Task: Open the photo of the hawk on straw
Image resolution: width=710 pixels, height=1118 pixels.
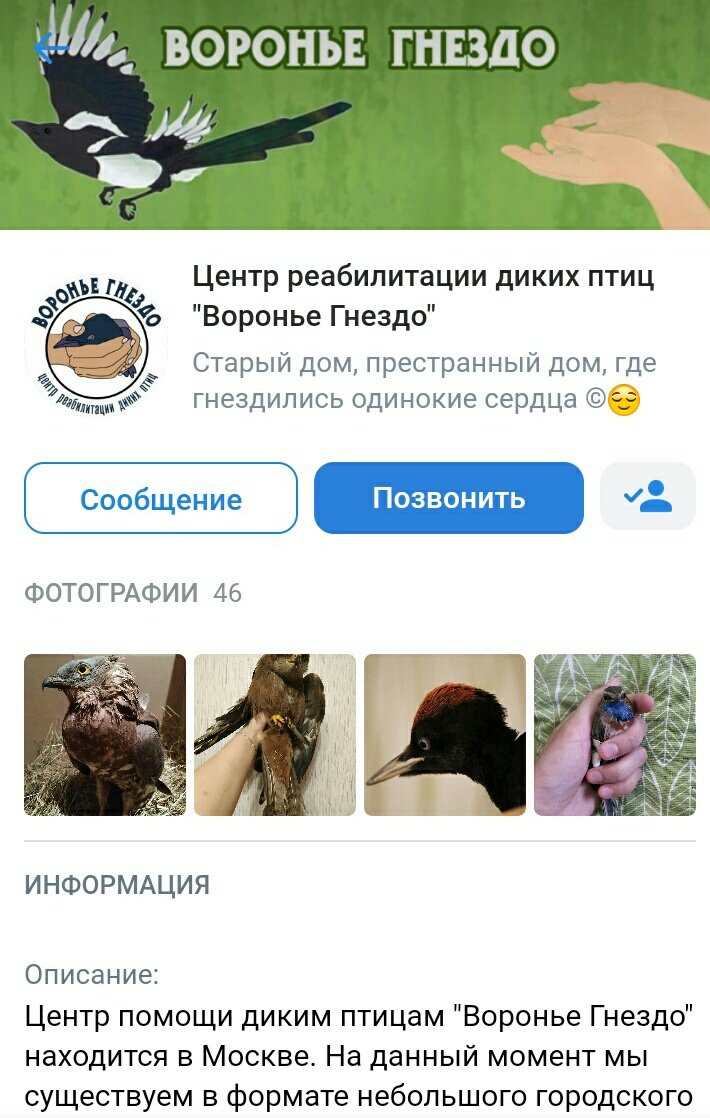Action: 105,735
